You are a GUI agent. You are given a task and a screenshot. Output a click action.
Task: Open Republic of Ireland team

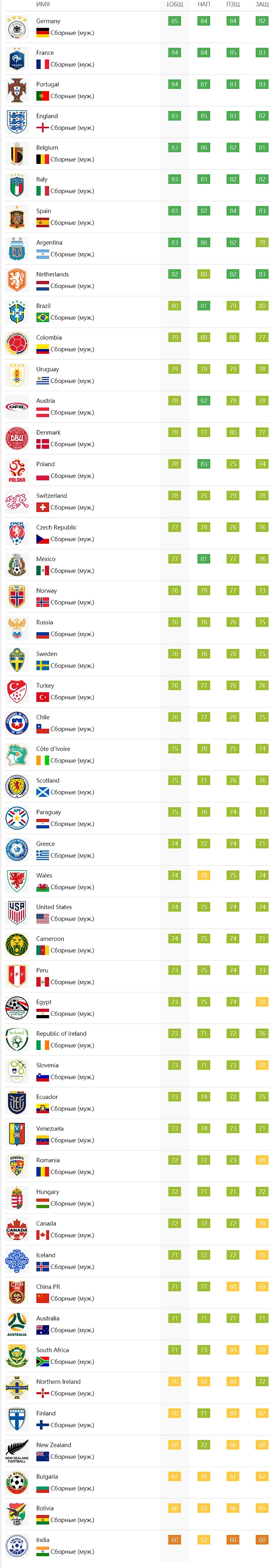[x=61, y=1034]
